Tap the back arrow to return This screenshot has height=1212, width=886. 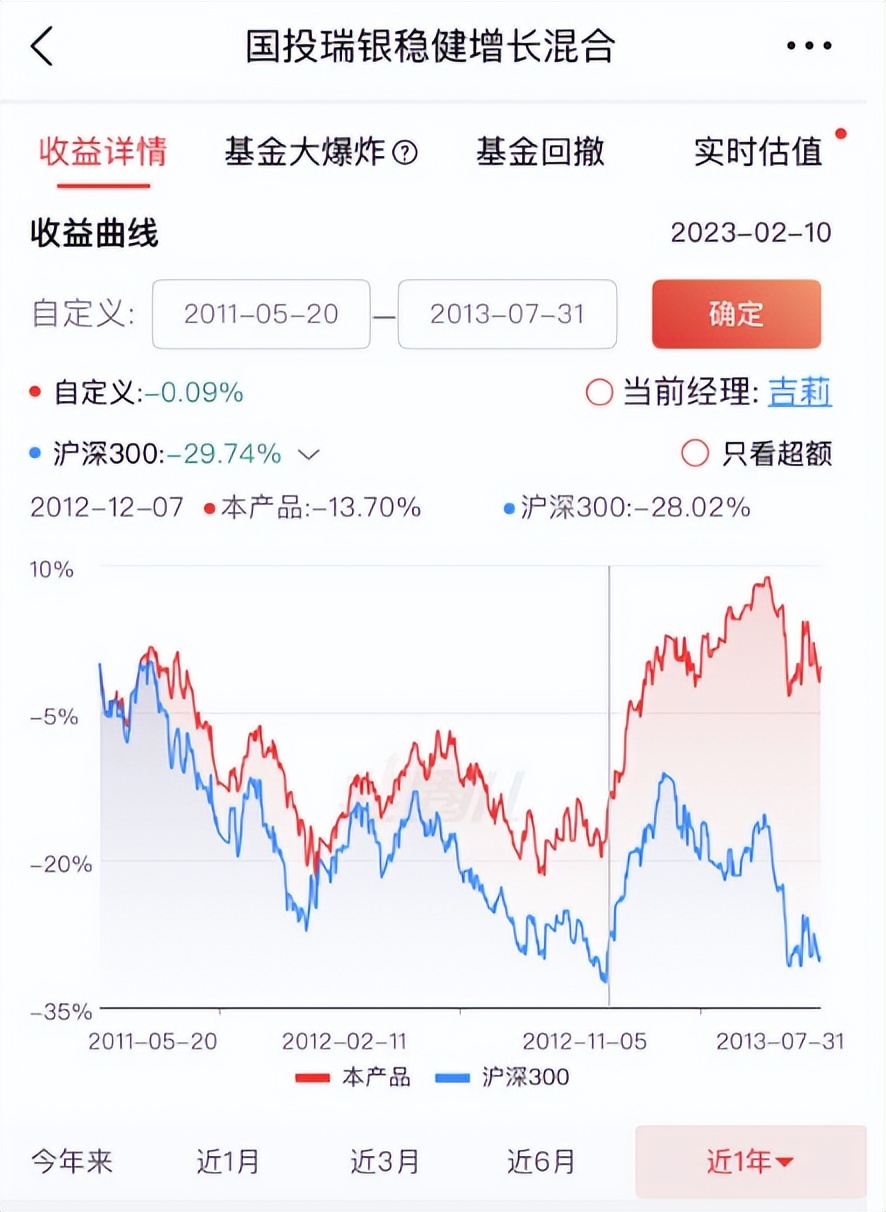click(x=42, y=46)
